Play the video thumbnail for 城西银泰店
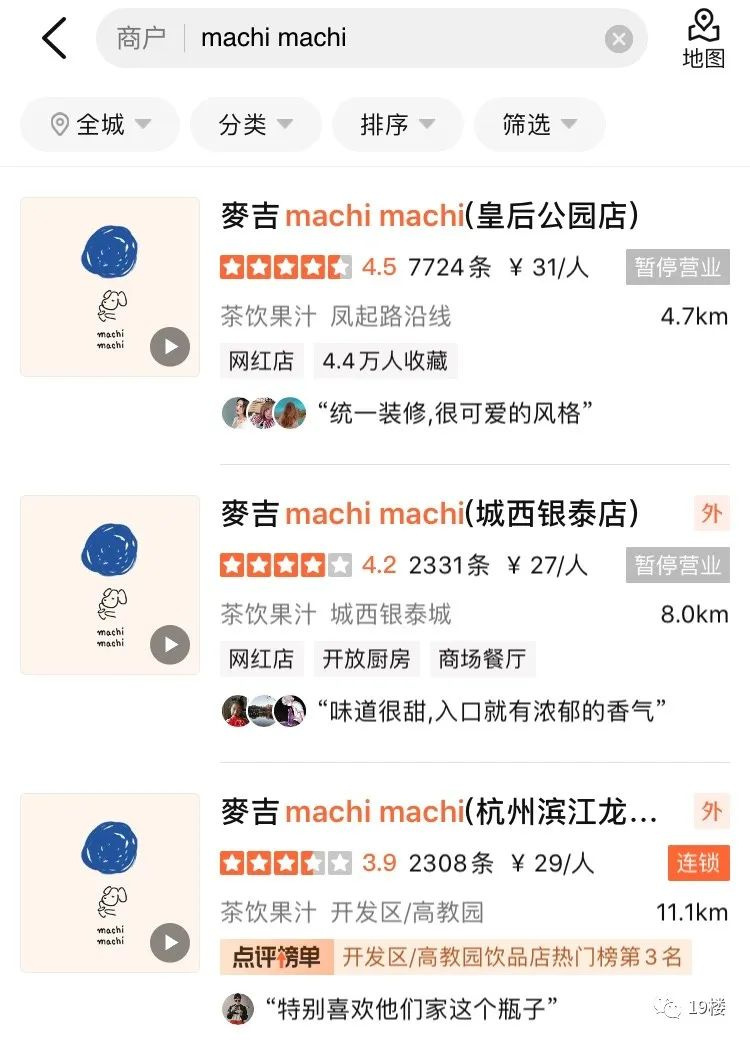 [x=170, y=645]
